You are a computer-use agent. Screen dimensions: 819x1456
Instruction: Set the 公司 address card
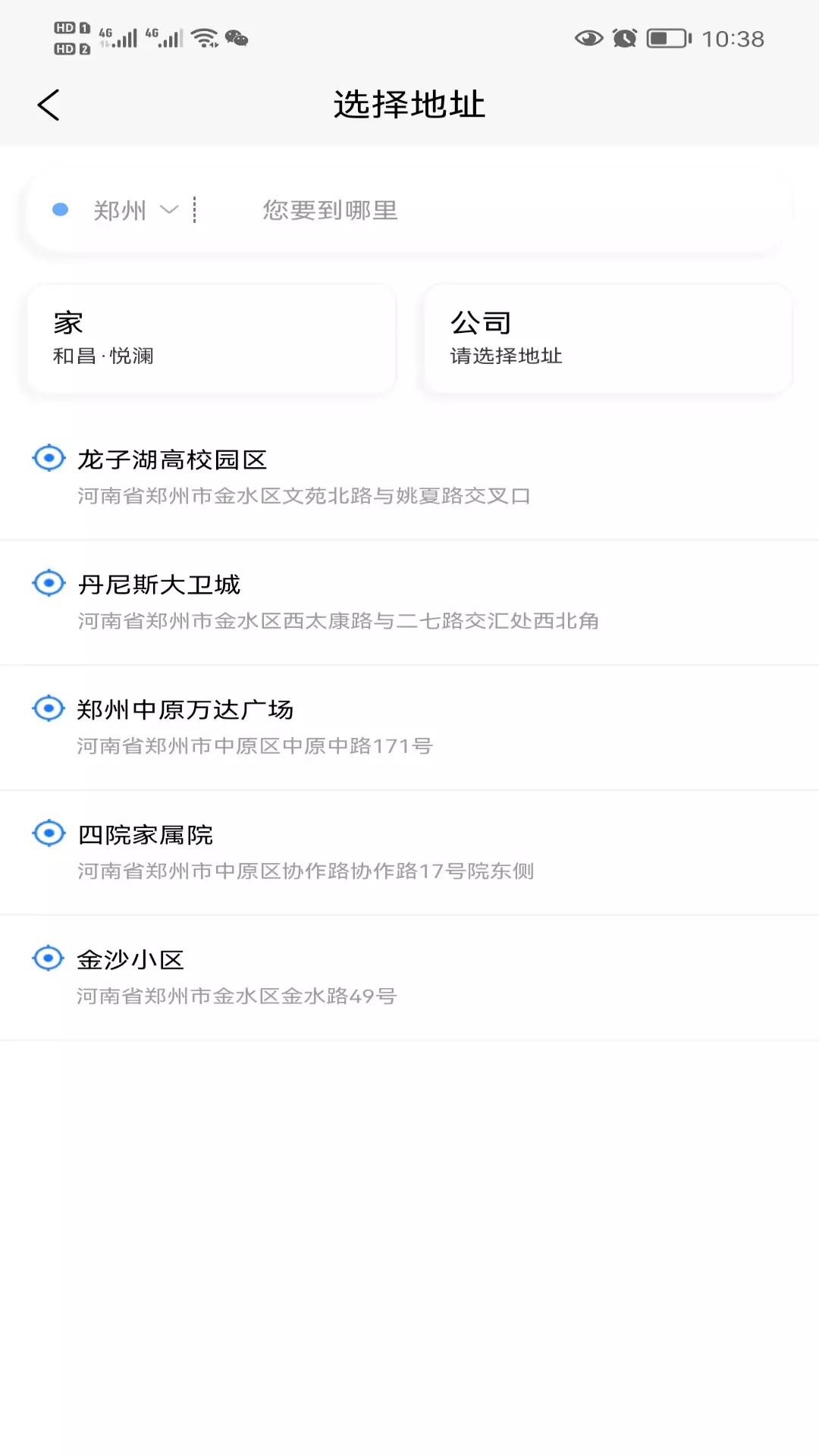point(608,339)
